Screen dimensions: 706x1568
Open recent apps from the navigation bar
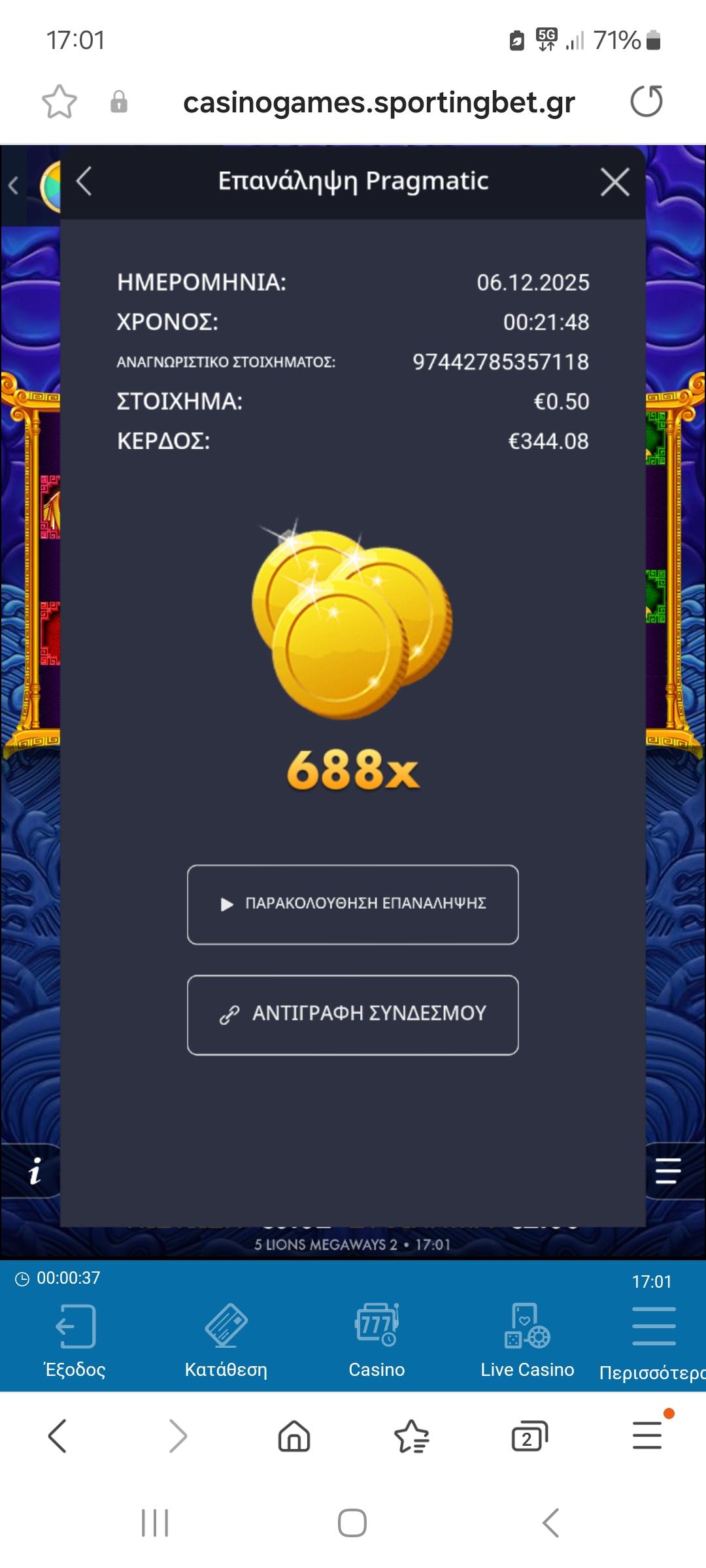(155, 1523)
